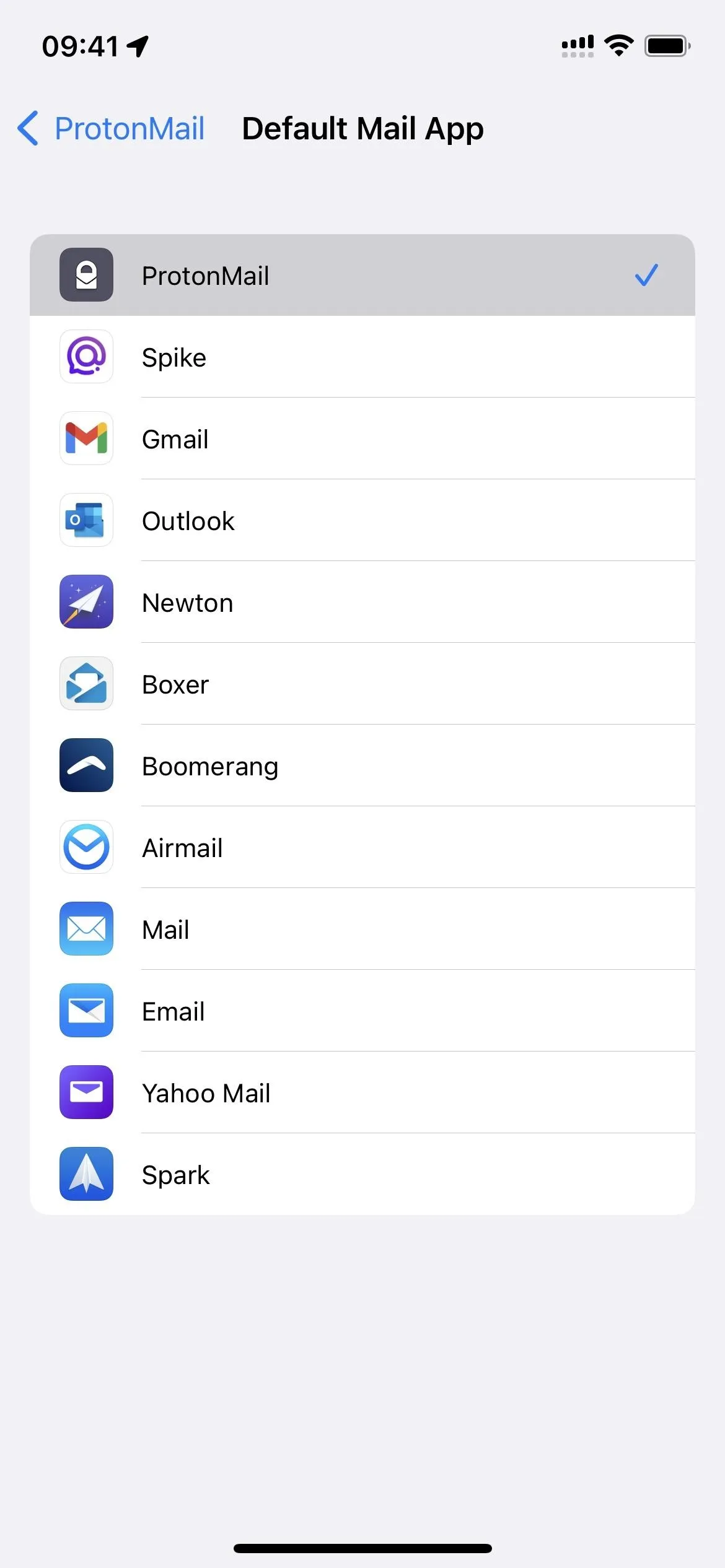
Task: Set Yahoo Mail as default
Action: 362,1092
